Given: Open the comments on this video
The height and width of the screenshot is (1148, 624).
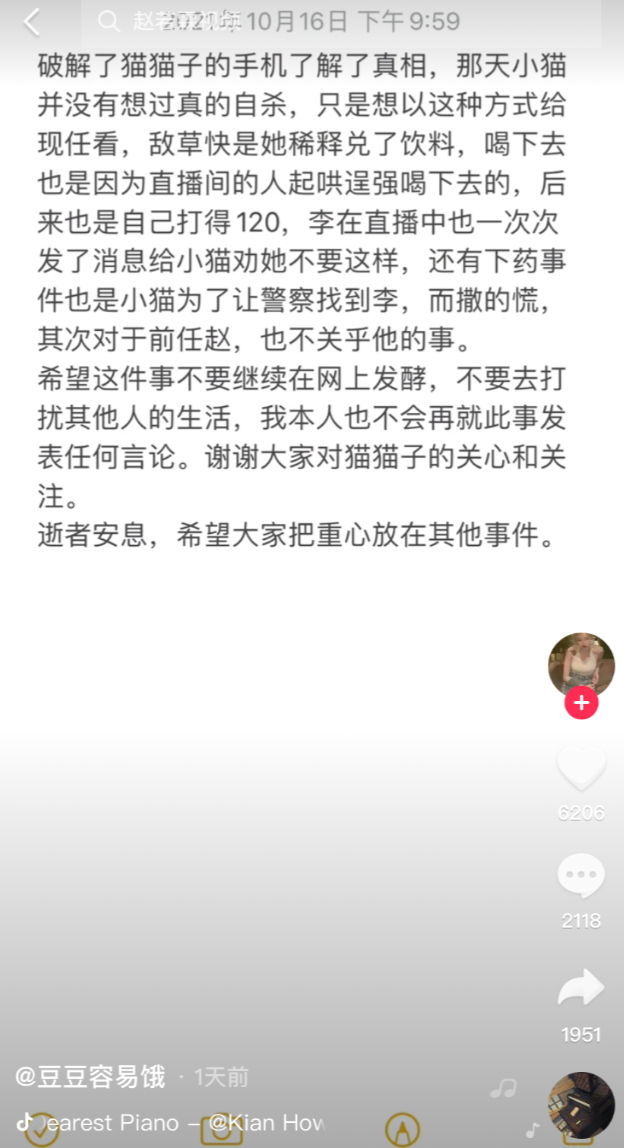Looking at the screenshot, I should click(x=581, y=877).
